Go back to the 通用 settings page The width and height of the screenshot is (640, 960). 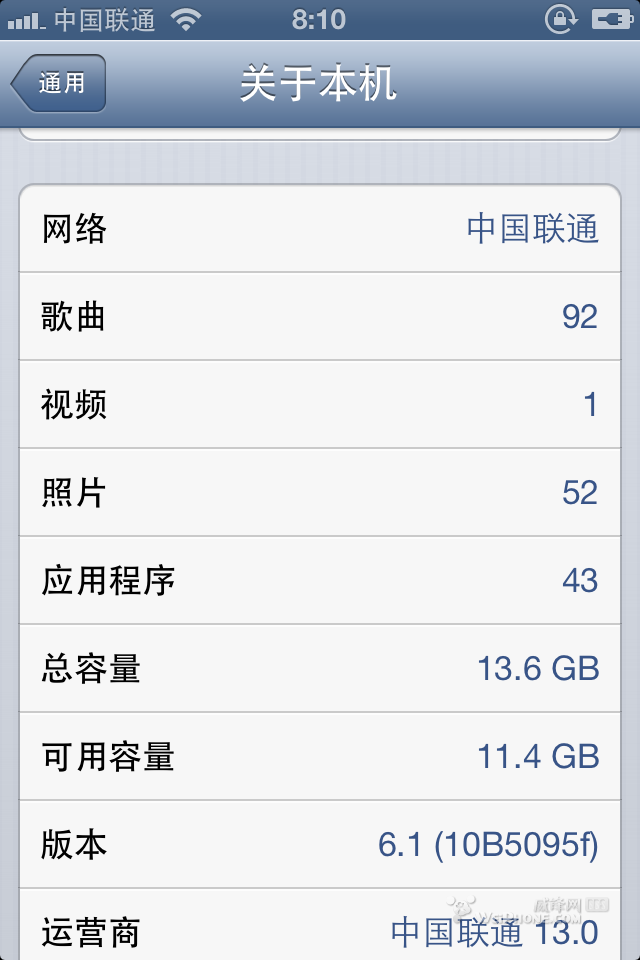click(x=59, y=84)
